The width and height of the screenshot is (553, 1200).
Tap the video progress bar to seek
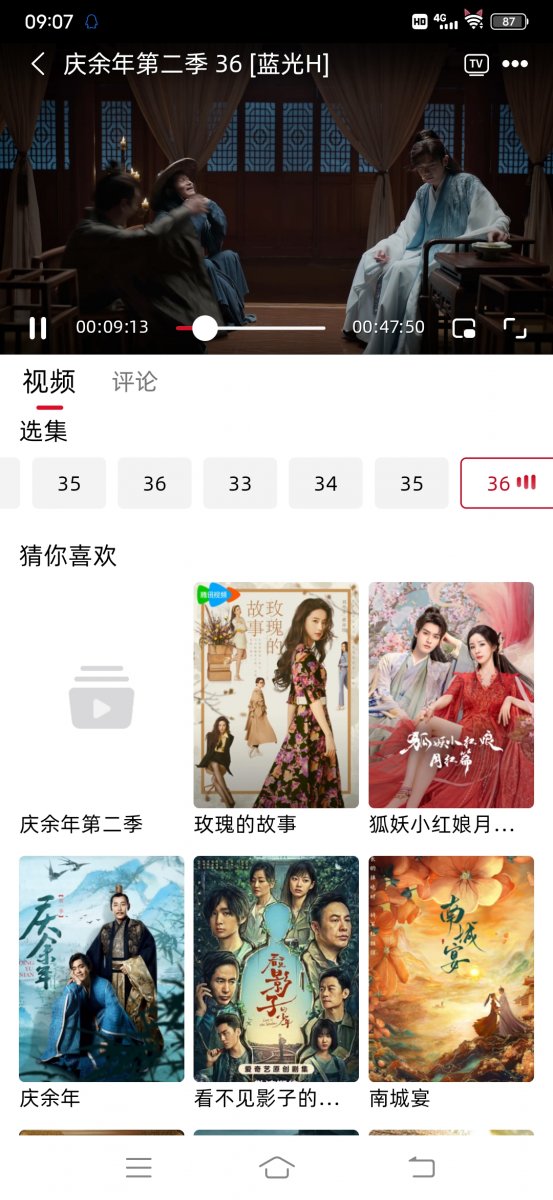pyautogui.click(x=251, y=327)
